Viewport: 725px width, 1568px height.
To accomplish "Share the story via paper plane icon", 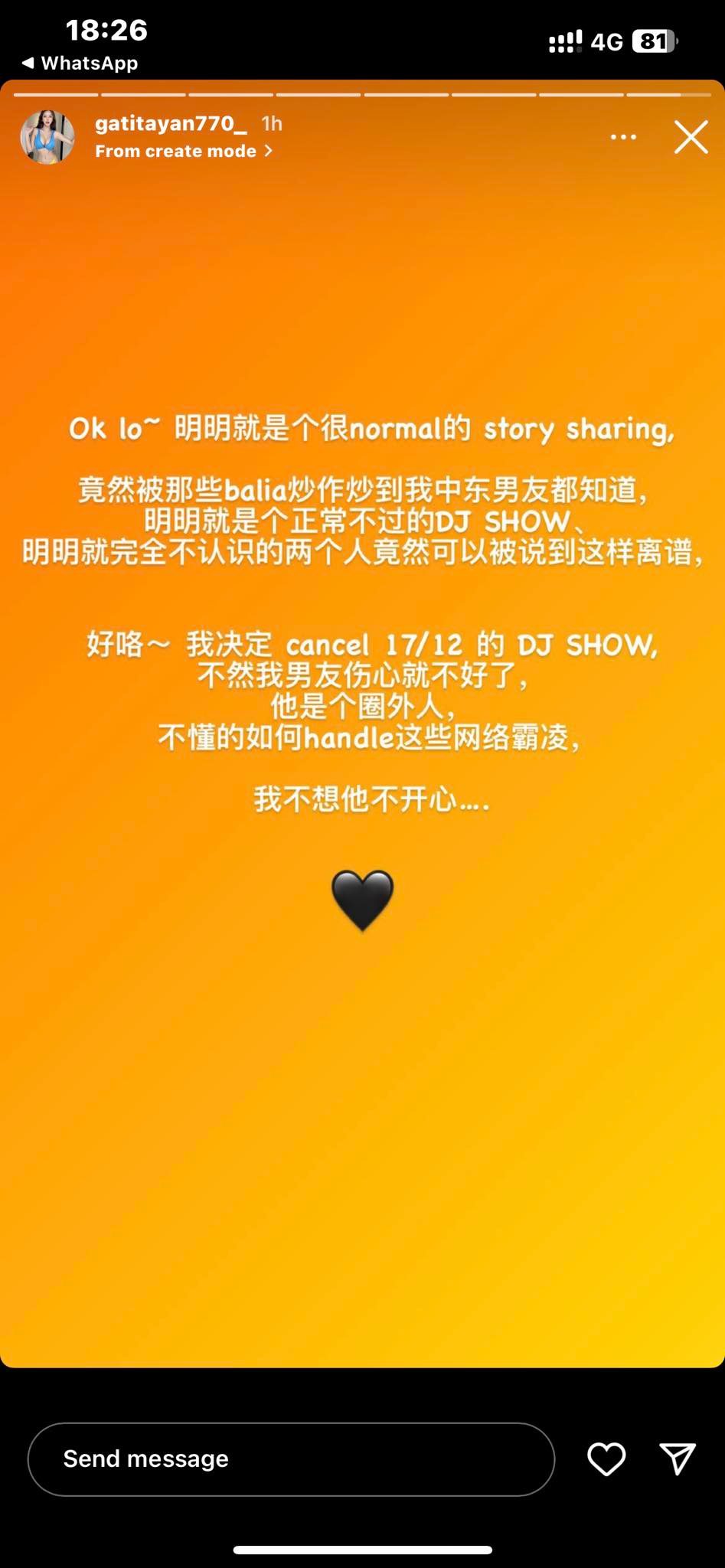I will tap(678, 1459).
